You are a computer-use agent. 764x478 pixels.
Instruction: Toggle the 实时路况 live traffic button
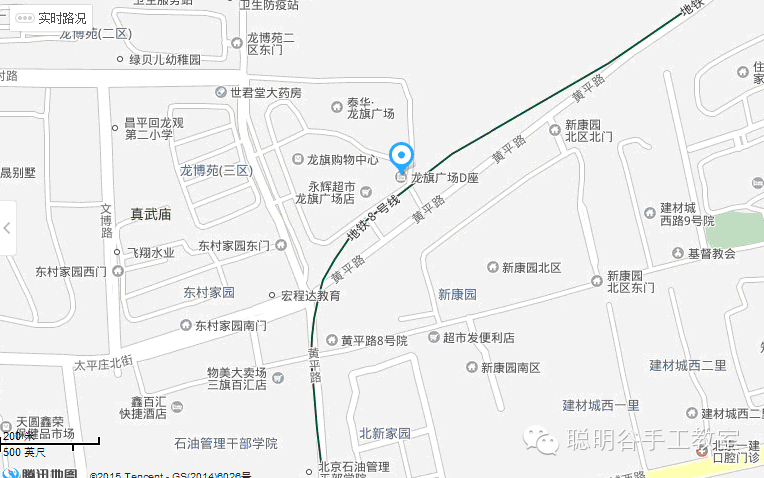tap(51, 18)
